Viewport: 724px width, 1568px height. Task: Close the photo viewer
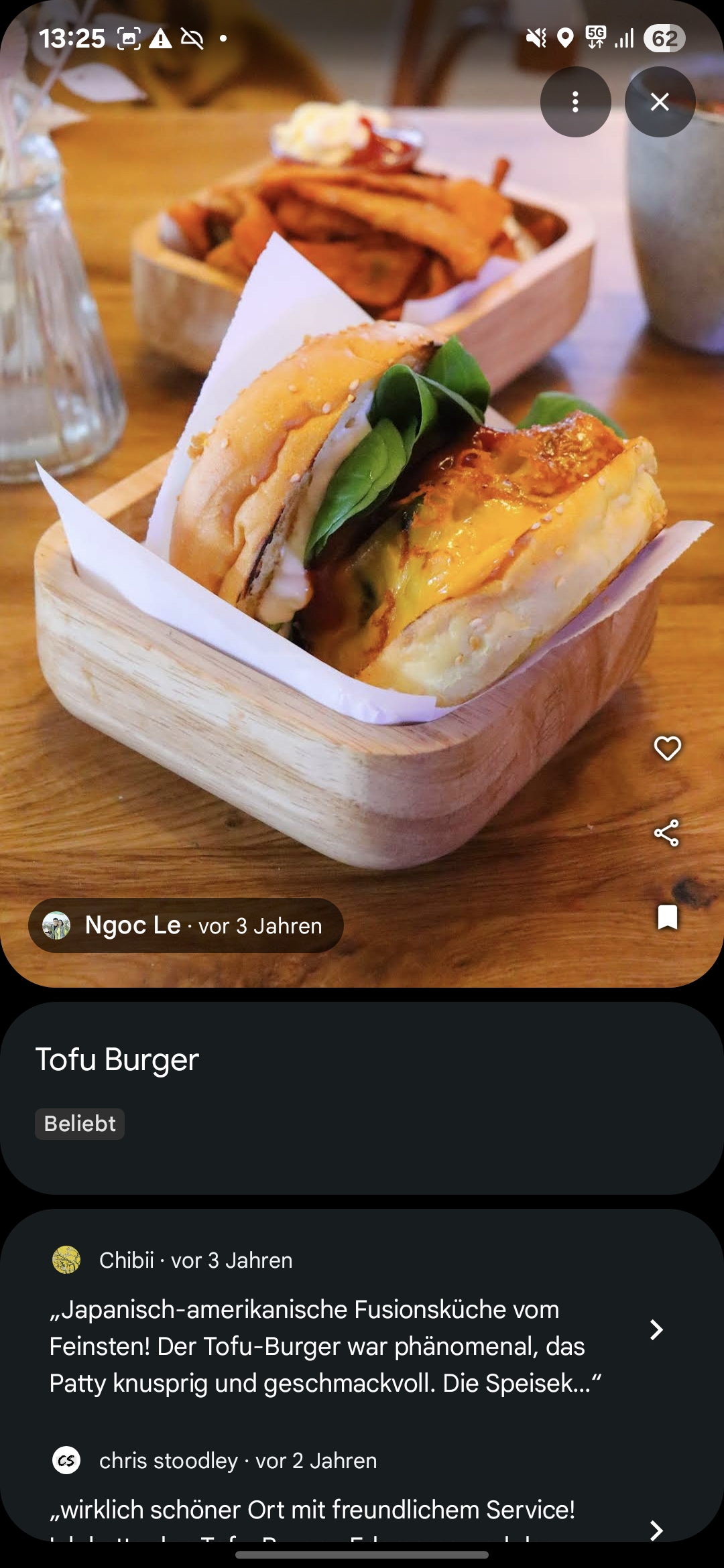click(x=660, y=102)
